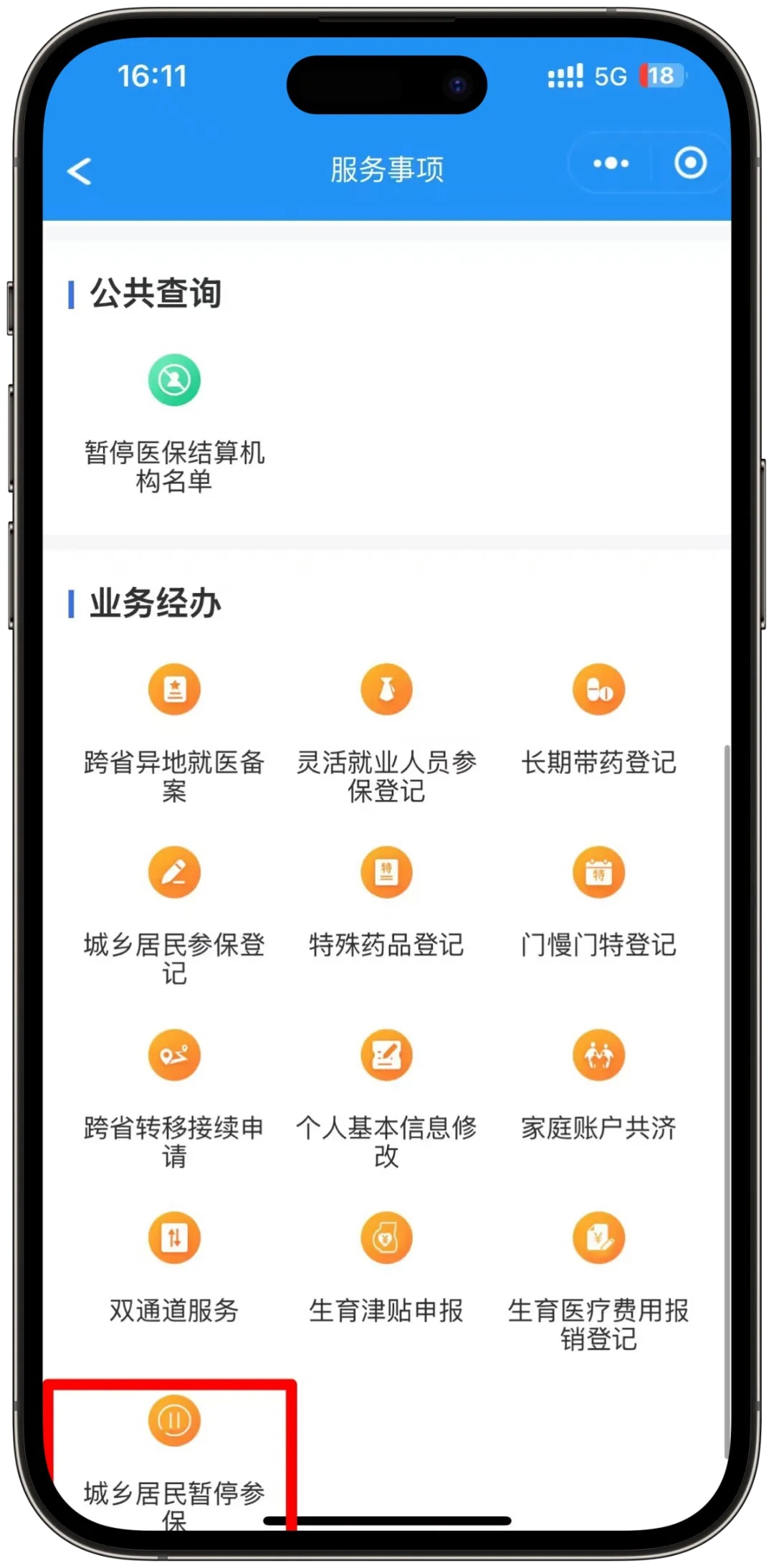This screenshot has width=774, height=1568.
Task: Open 长期带药登记
Action: pos(598,690)
